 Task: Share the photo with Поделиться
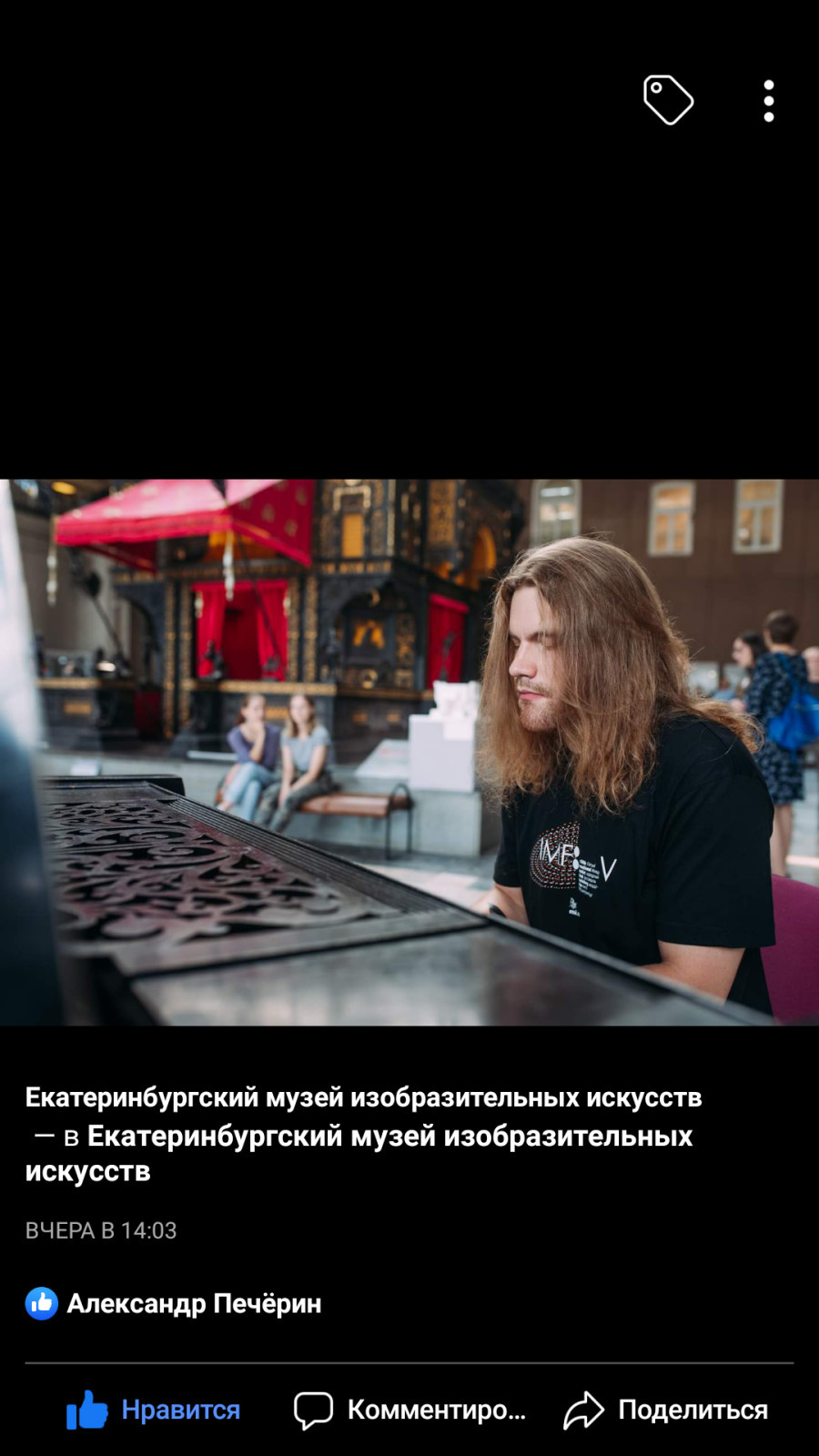pyautogui.click(x=666, y=1410)
